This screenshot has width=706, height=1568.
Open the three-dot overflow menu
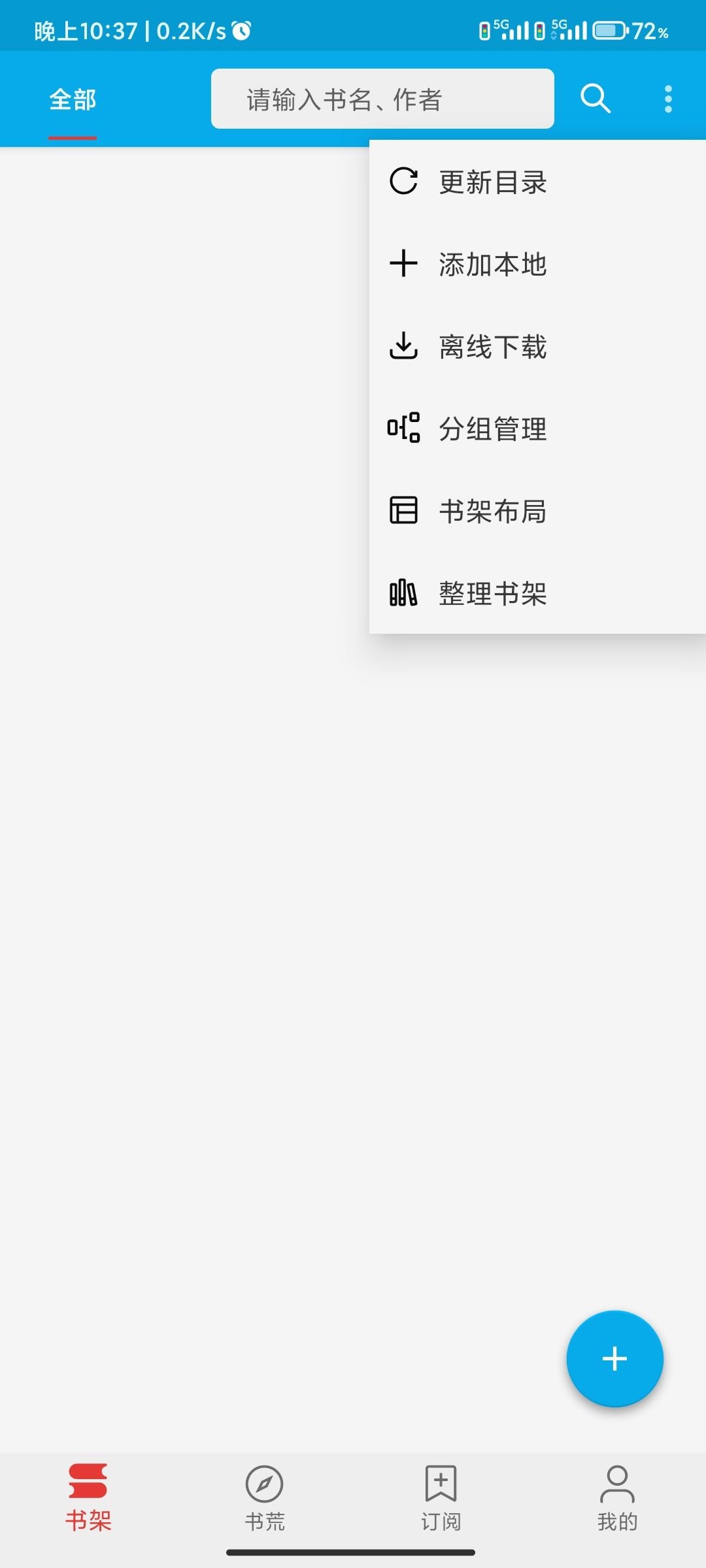668,99
